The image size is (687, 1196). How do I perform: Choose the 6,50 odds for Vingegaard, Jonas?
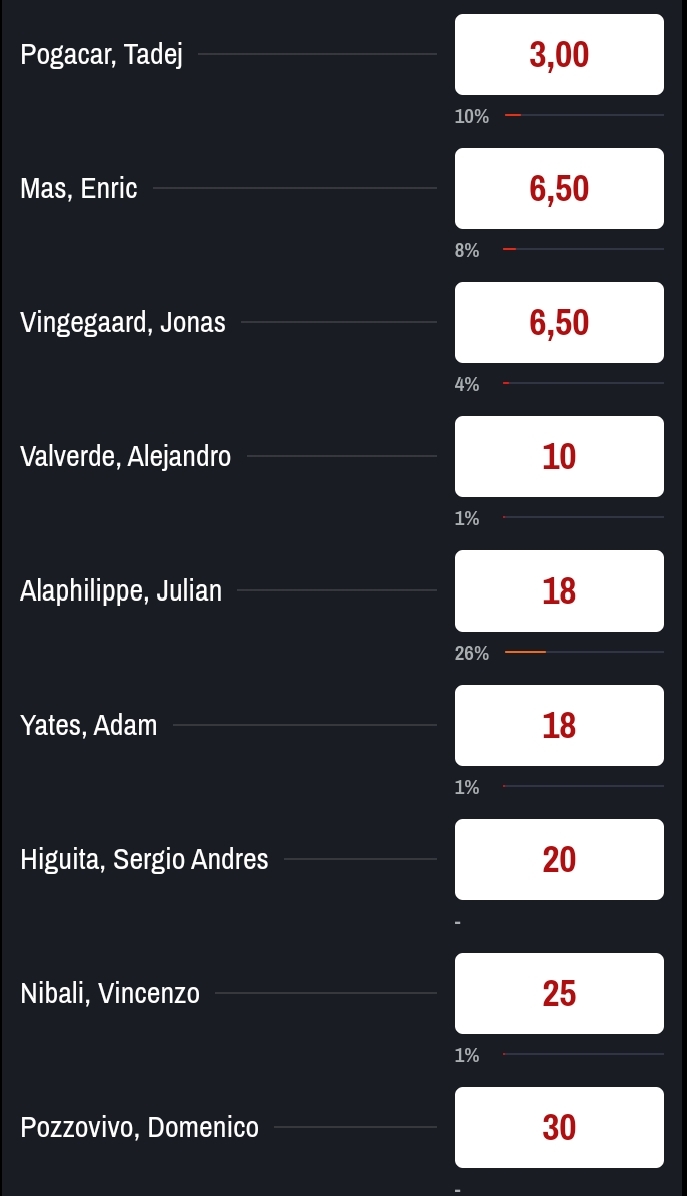point(559,322)
